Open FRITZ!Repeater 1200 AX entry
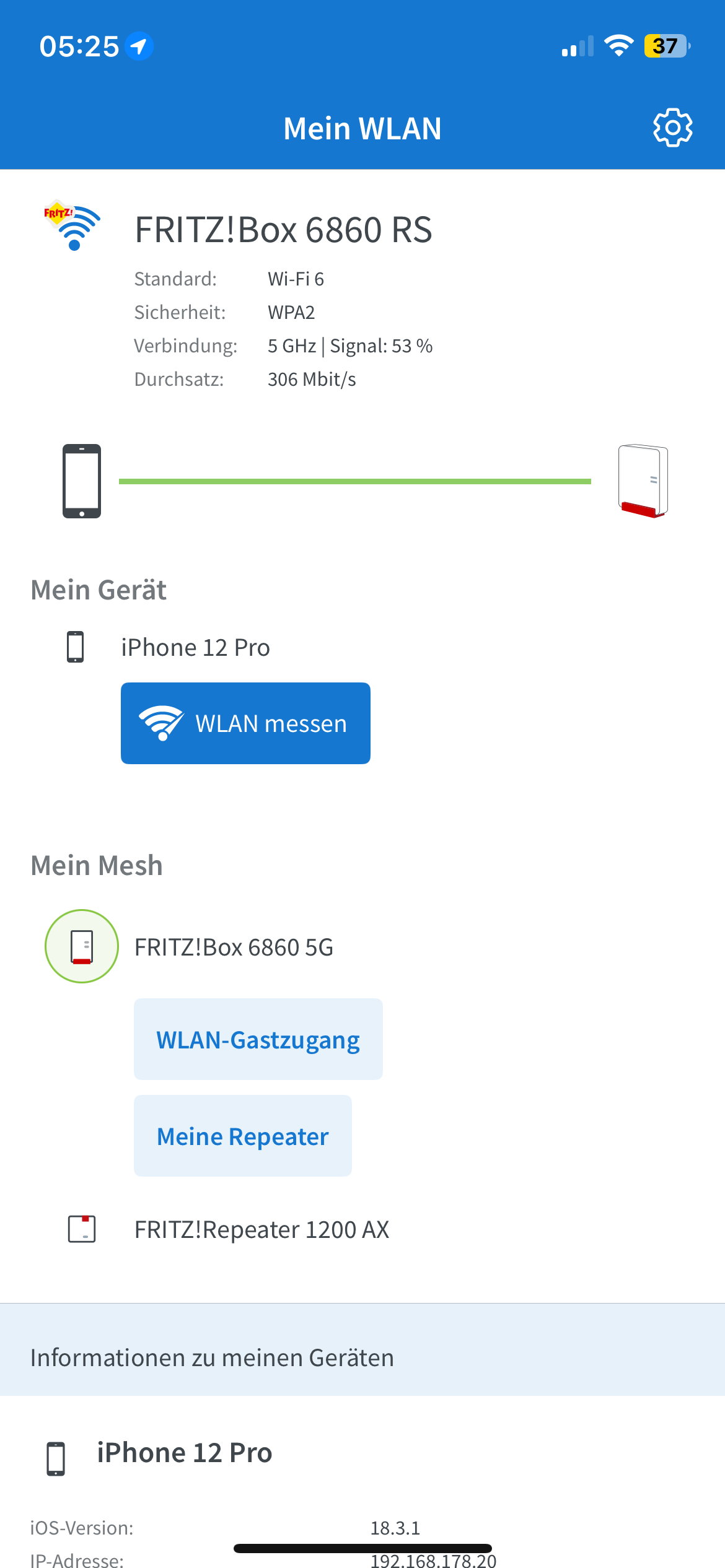The image size is (725, 1568). [261, 1229]
